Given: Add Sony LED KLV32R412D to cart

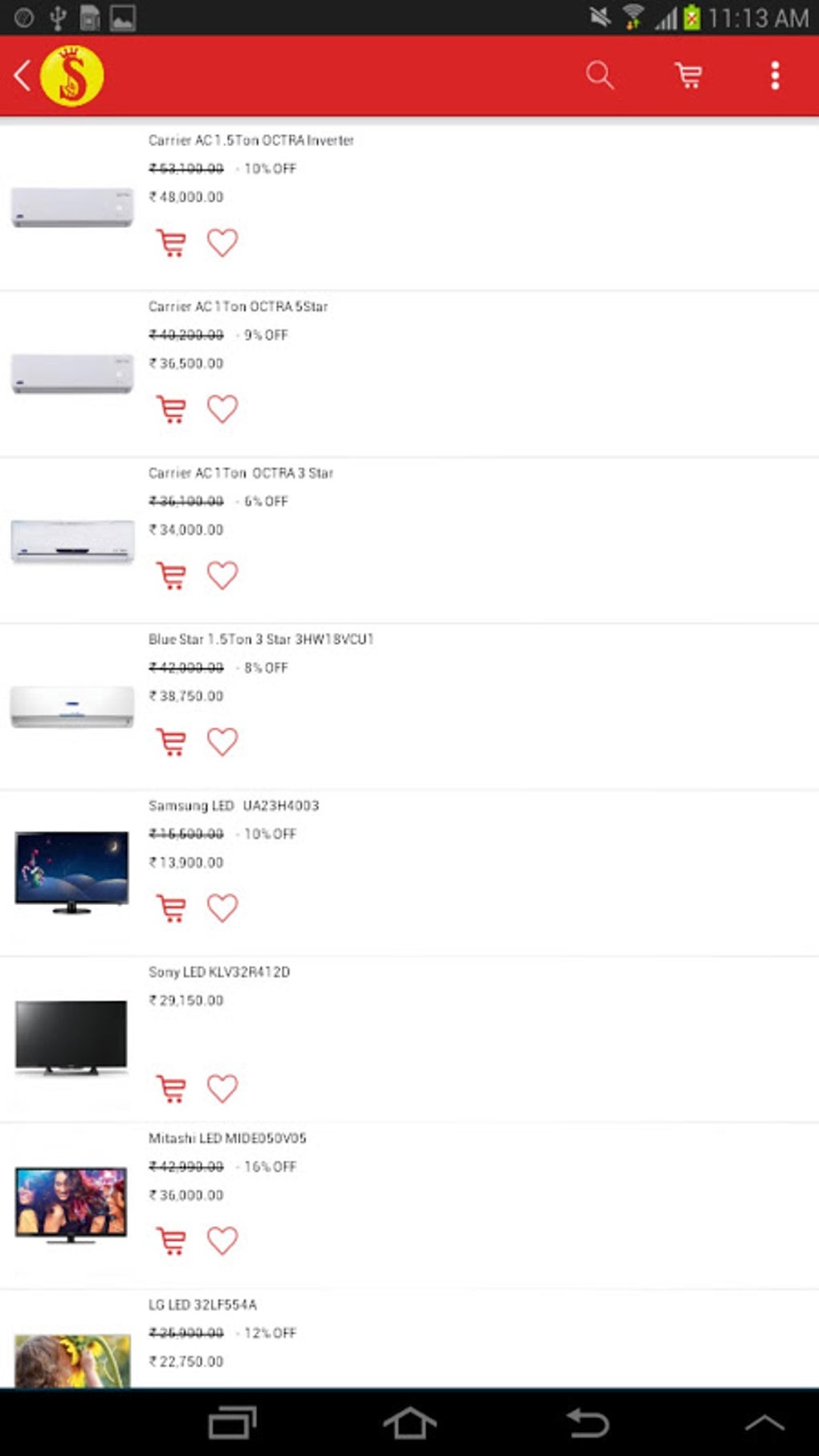Looking at the screenshot, I should coord(171,1088).
